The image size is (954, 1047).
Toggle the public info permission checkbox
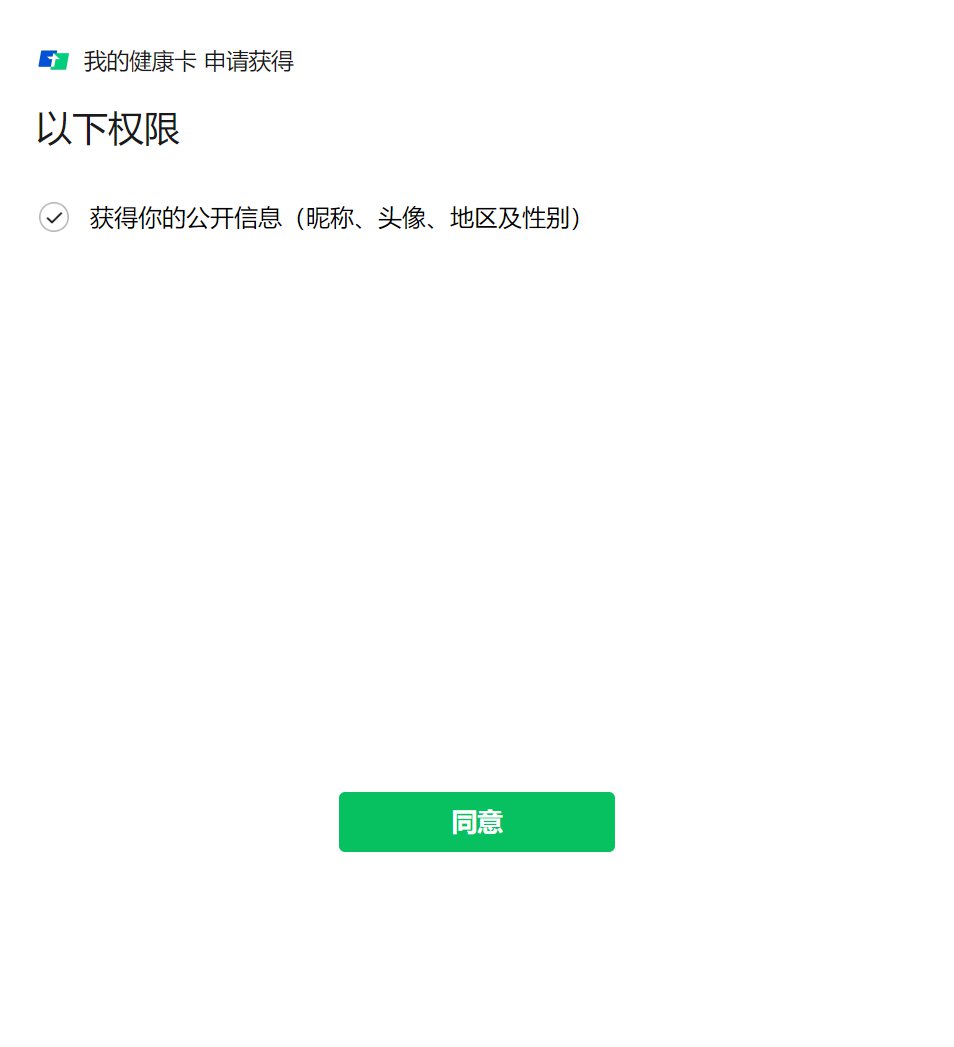click(x=54, y=217)
